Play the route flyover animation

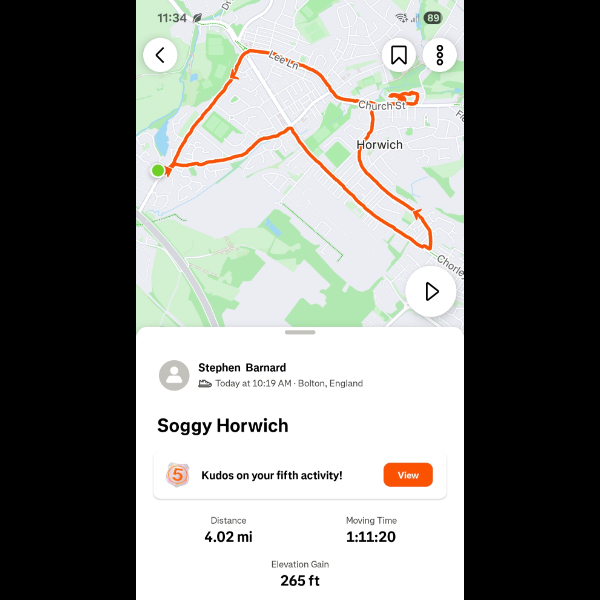431,291
